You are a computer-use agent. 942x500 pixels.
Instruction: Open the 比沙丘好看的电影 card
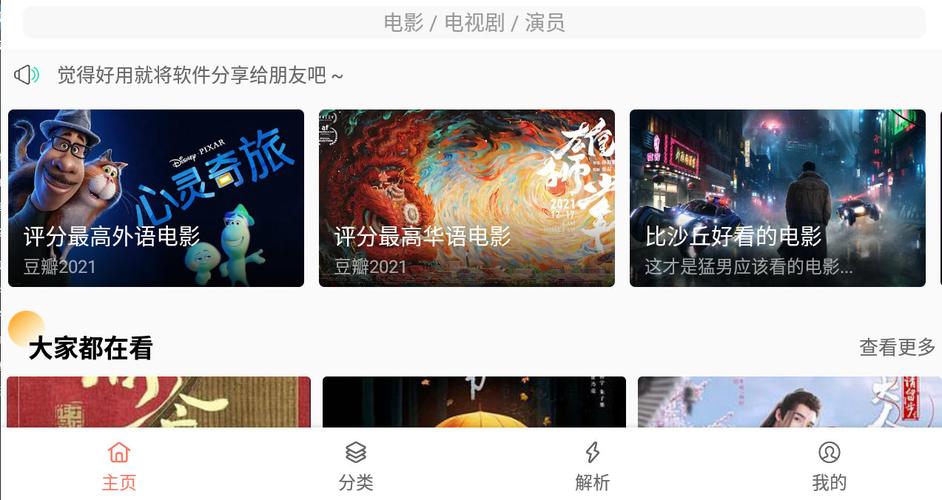point(777,198)
